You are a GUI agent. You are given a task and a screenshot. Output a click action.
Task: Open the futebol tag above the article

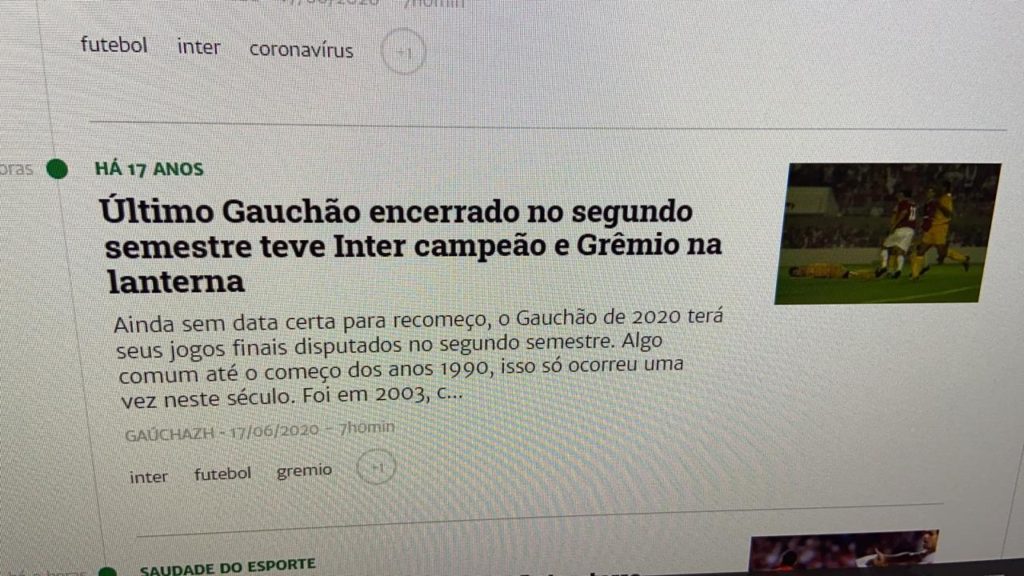(114, 45)
